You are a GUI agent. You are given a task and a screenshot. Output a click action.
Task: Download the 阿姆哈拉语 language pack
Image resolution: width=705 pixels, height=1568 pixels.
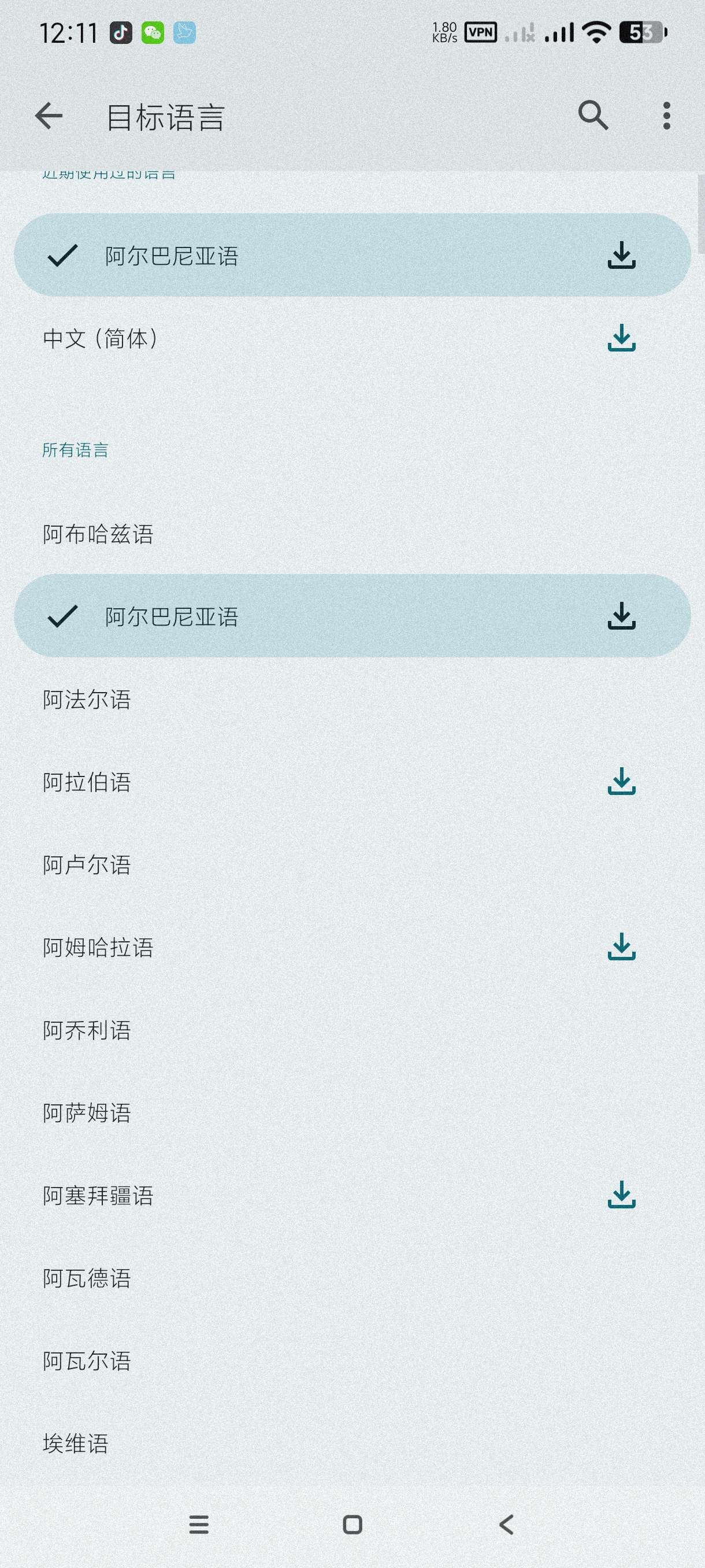(x=621, y=947)
